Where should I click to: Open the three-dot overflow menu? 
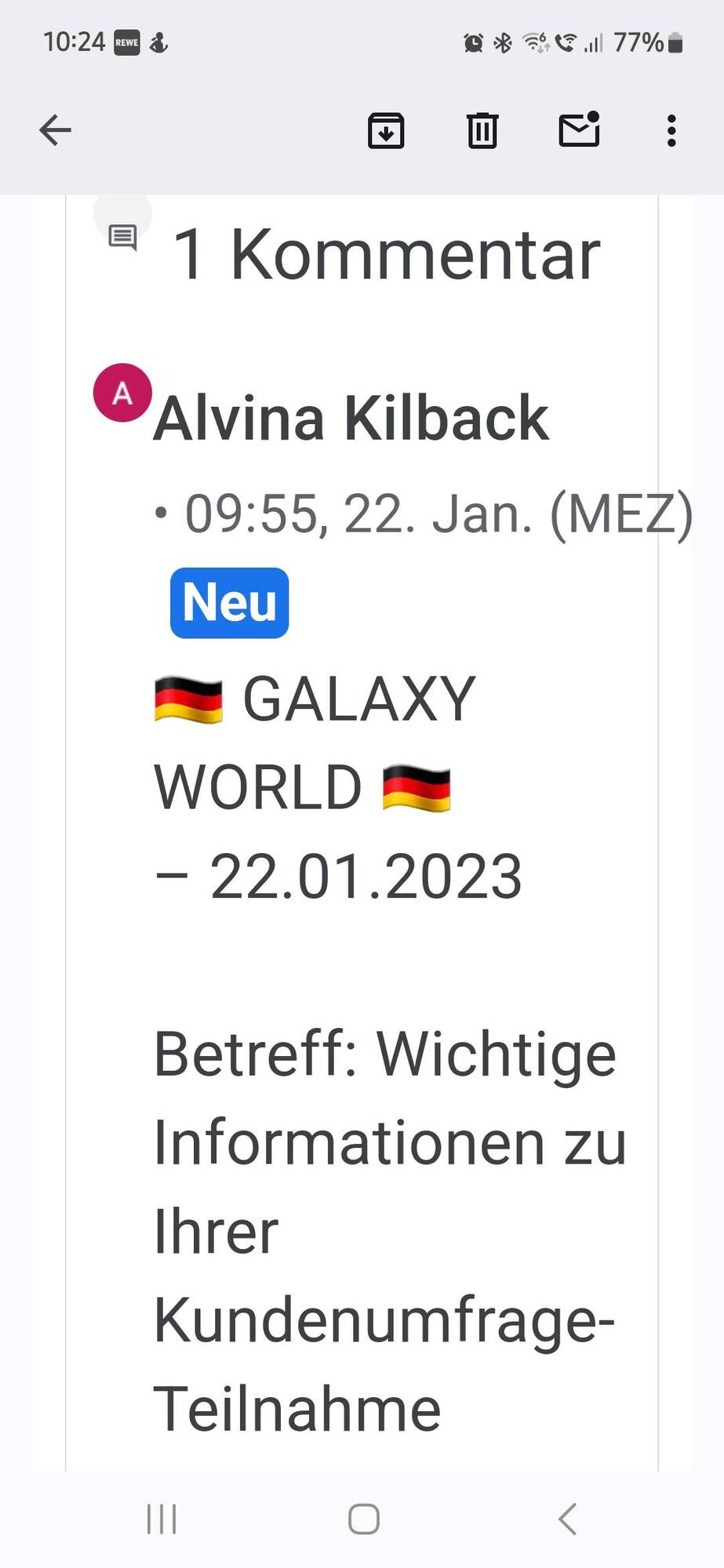(671, 130)
